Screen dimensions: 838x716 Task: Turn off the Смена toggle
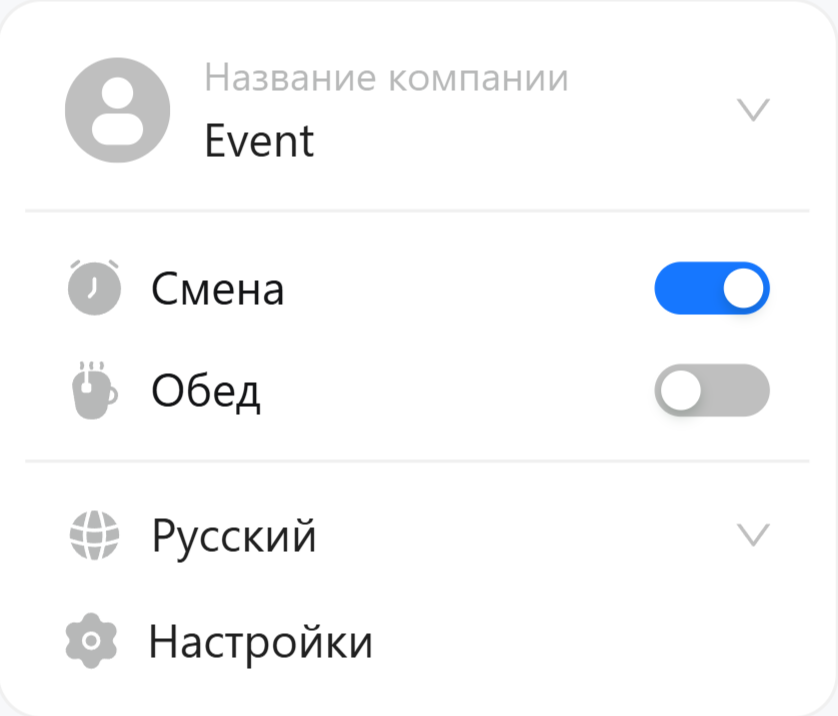pyautogui.click(x=712, y=289)
